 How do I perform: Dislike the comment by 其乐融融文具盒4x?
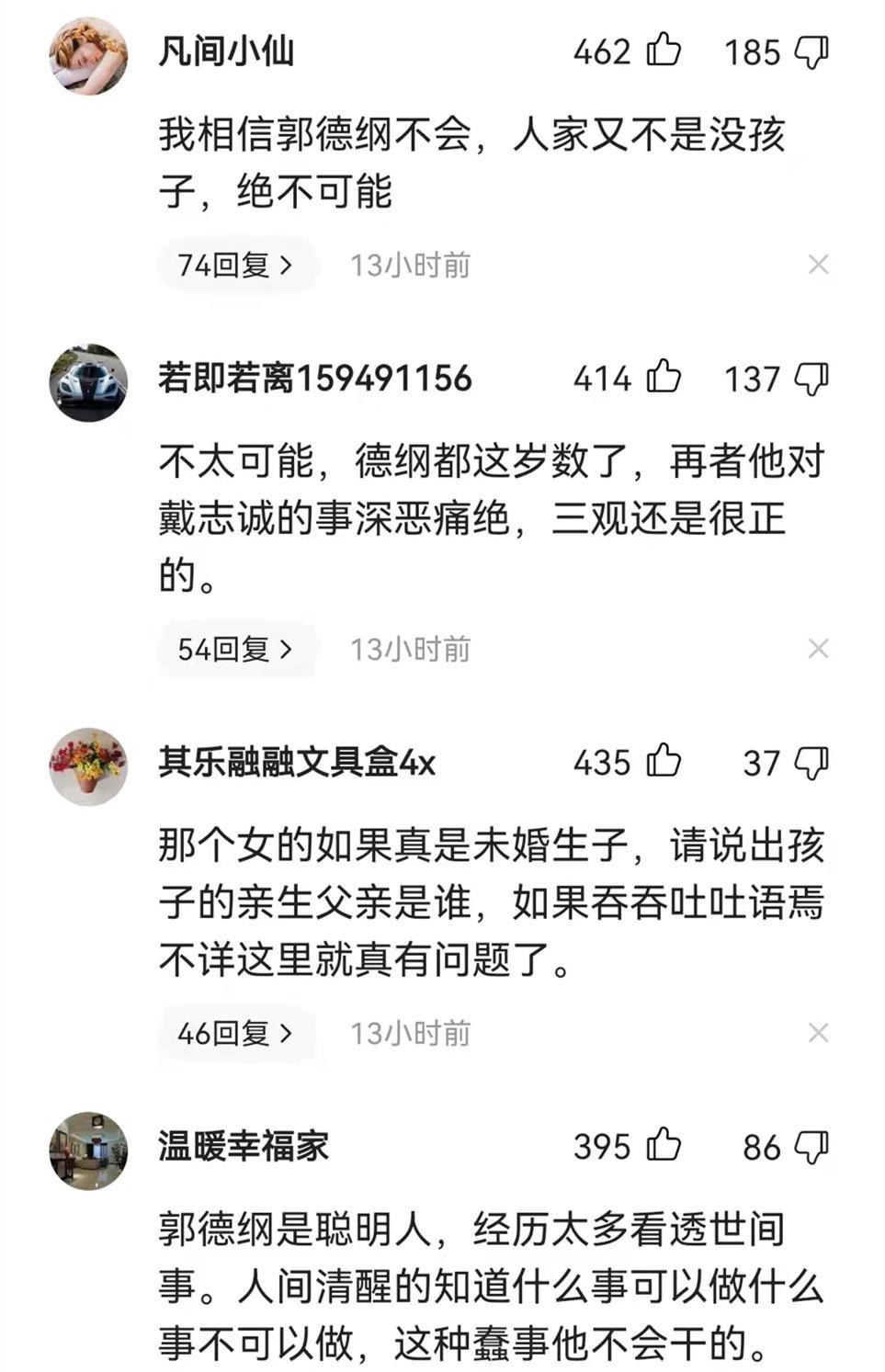(x=811, y=763)
